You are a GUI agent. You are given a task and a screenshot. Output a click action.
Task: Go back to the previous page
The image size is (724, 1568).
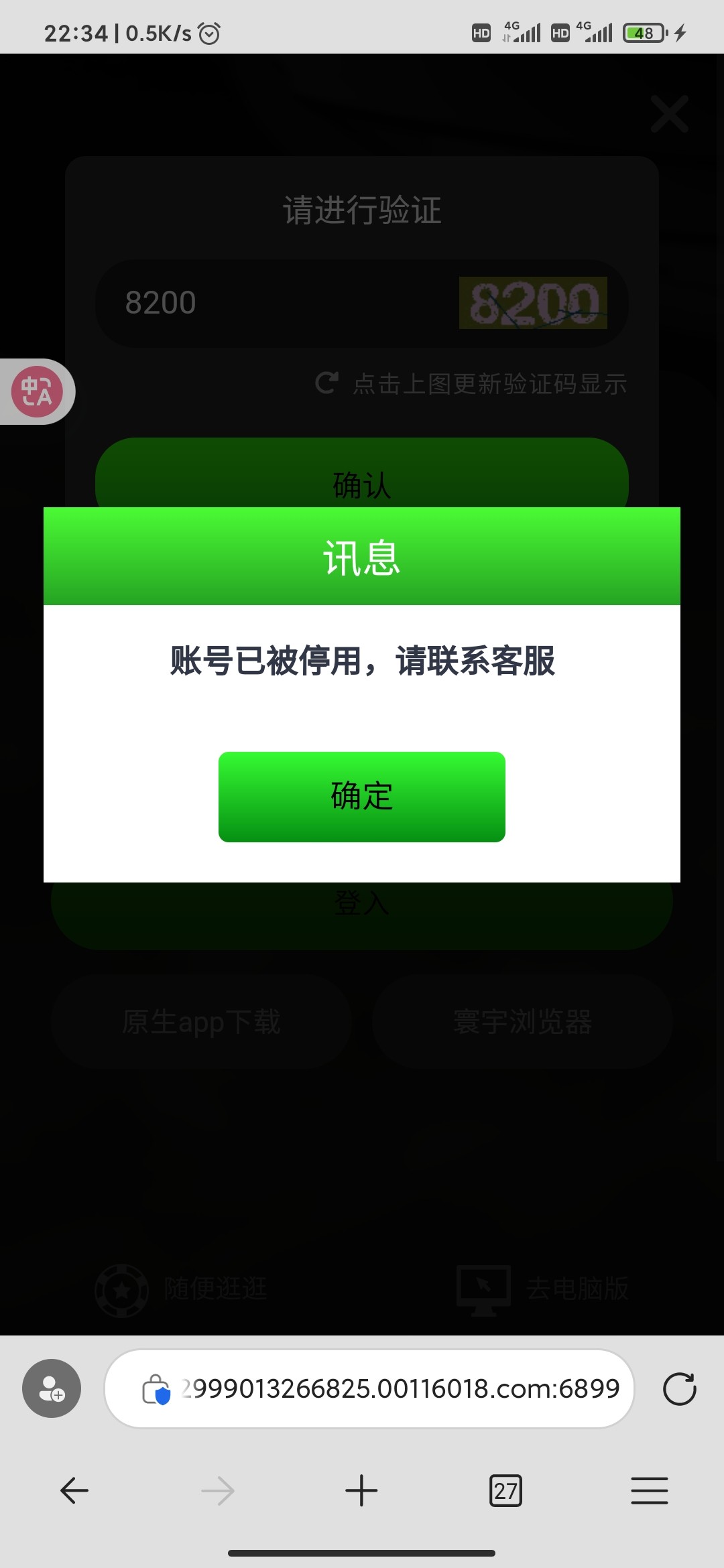[x=74, y=1490]
